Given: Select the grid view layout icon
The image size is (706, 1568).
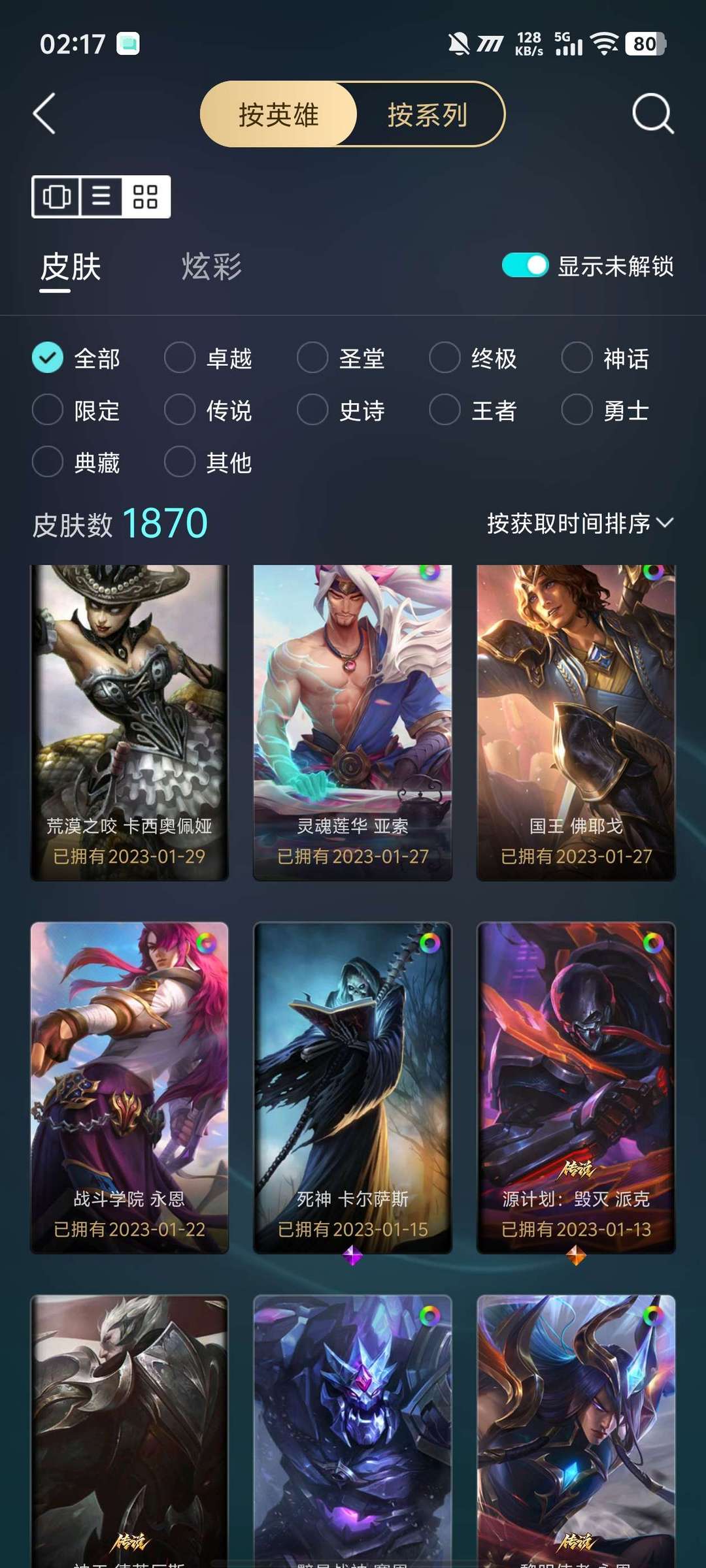Looking at the screenshot, I should pyautogui.click(x=145, y=195).
